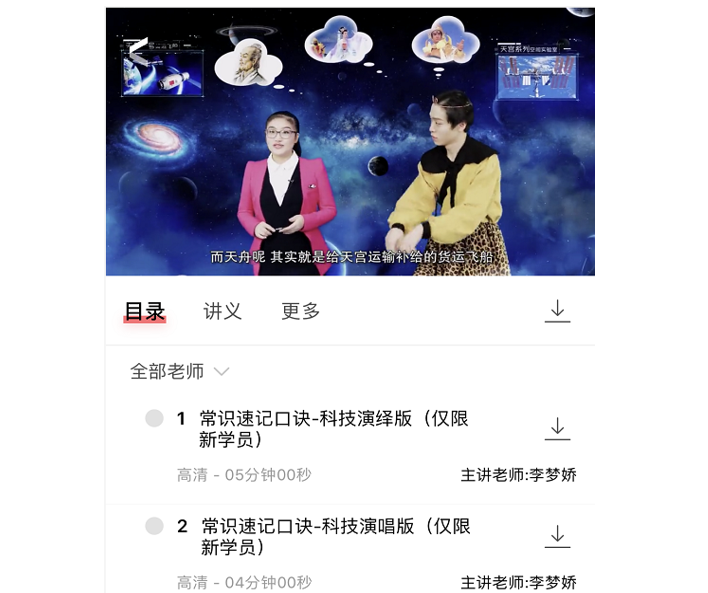Screen dimensions: 708x593
Task: Open lesson 2 常识速记口诀-科技演唱版
Action: coord(335,536)
